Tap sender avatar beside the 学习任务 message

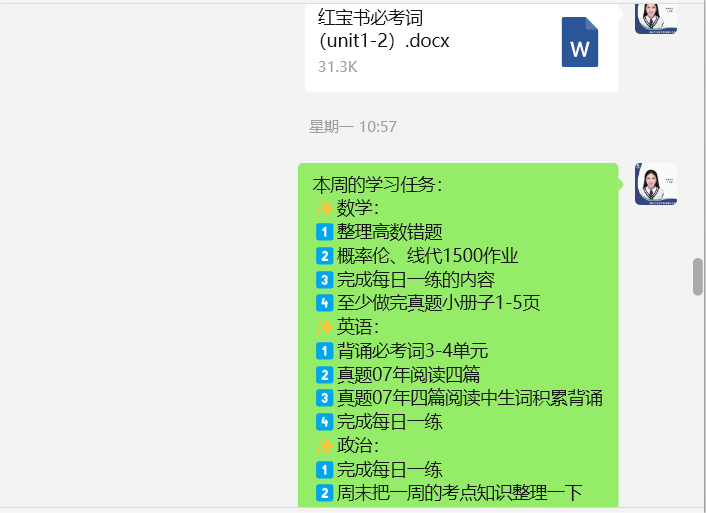655,184
